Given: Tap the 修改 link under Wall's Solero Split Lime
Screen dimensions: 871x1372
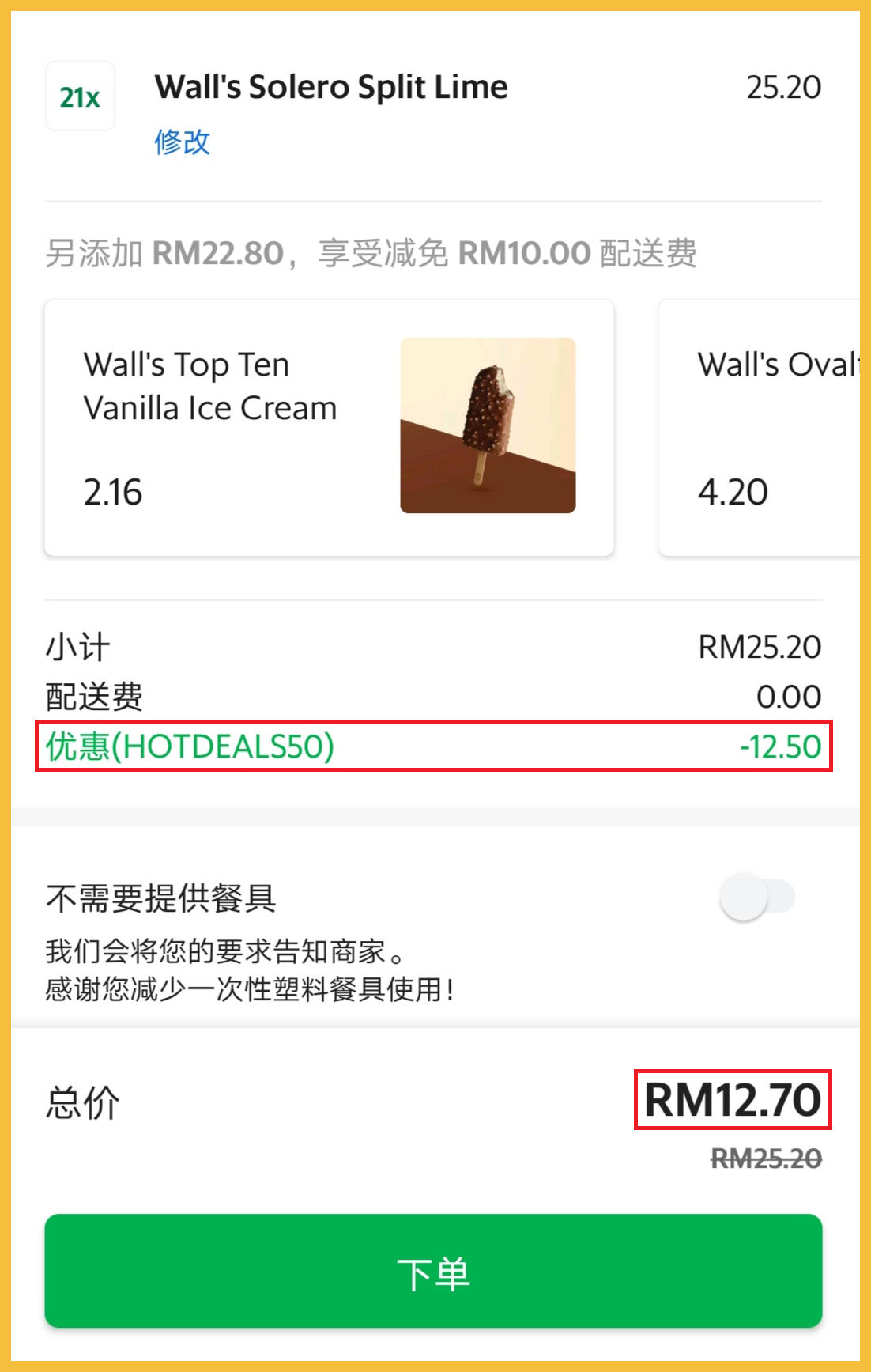Looking at the screenshot, I should point(182,142).
